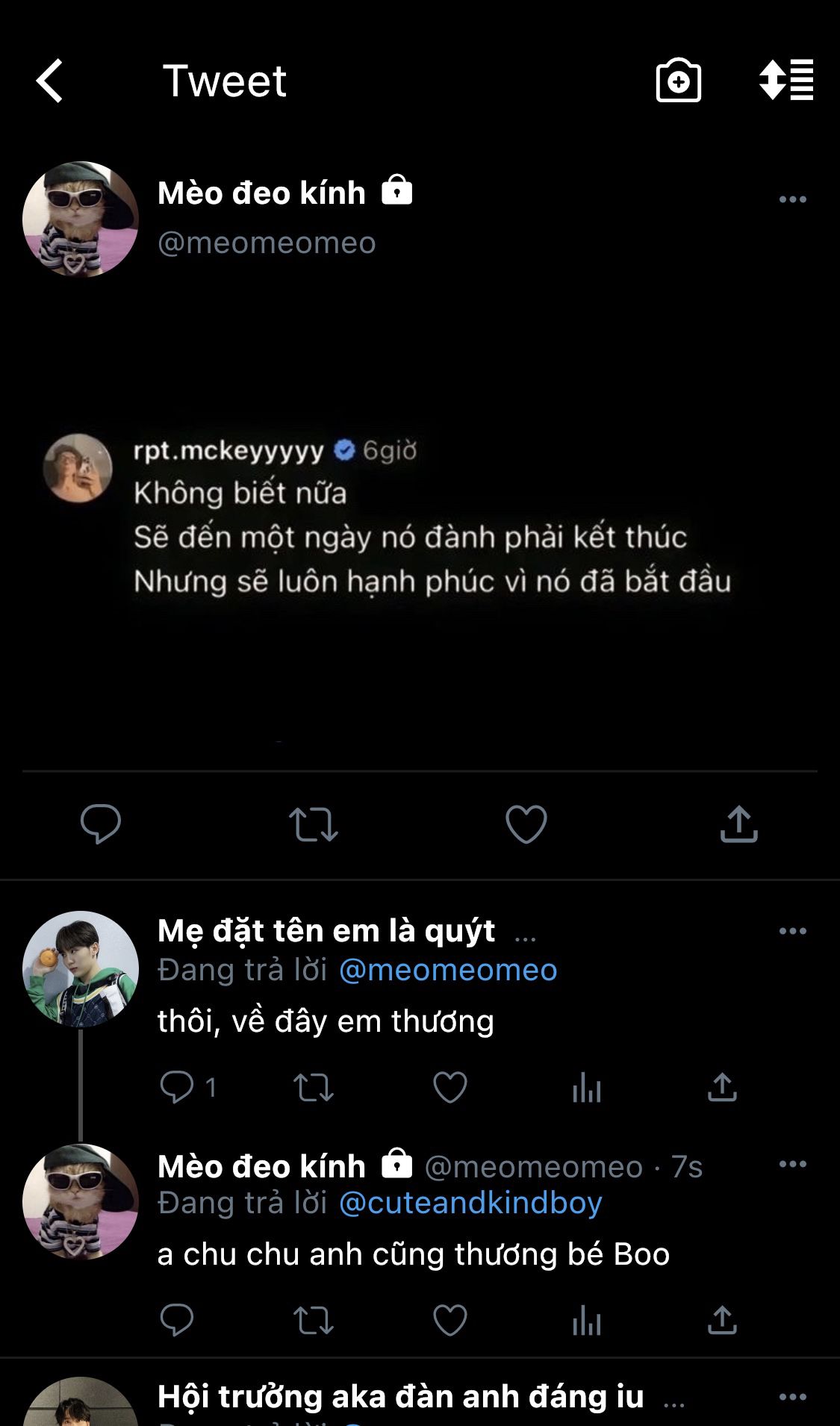This screenshot has height=1426, width=840.
Task: Share the main tweet
Action: tap(738, 824)
